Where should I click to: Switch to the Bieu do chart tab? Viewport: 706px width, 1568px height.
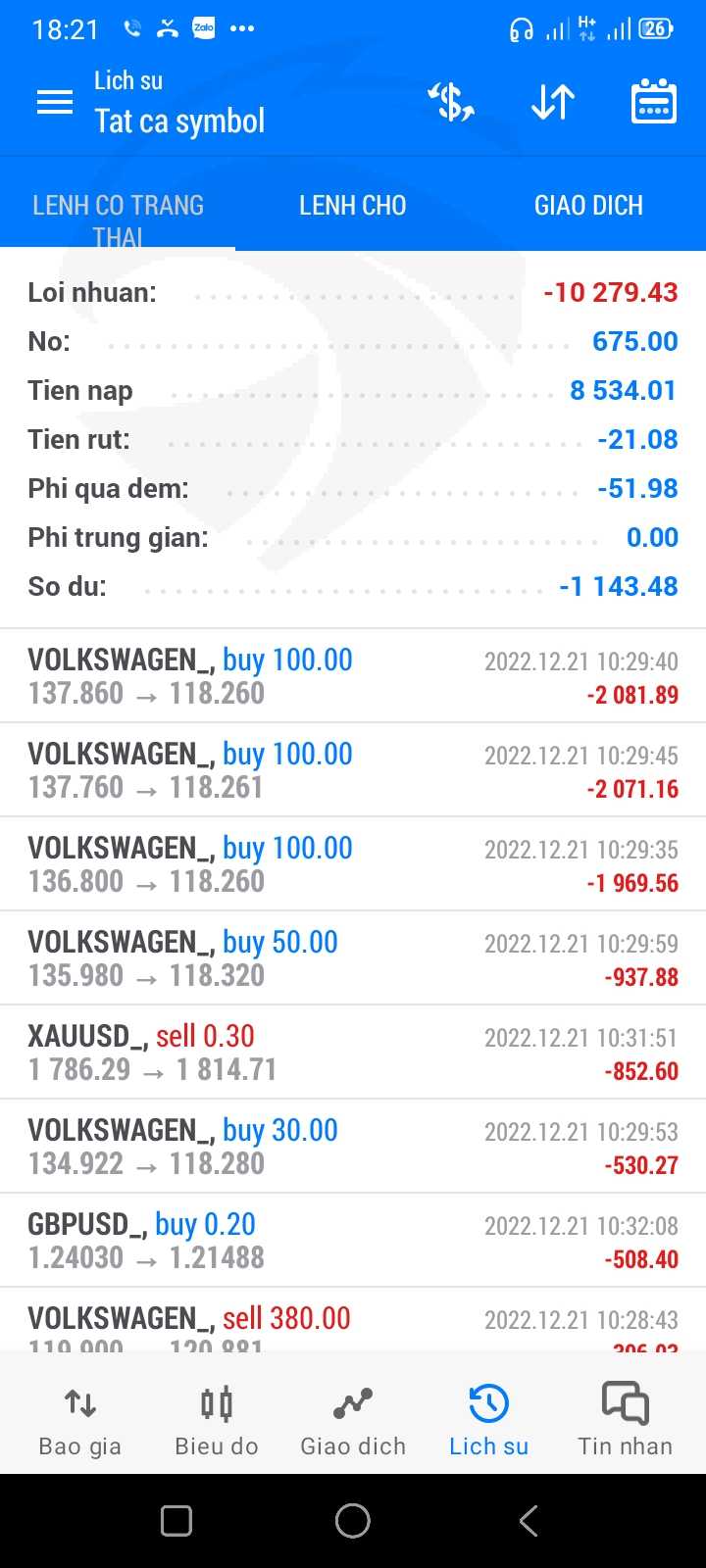click(x=217, y=1419)
